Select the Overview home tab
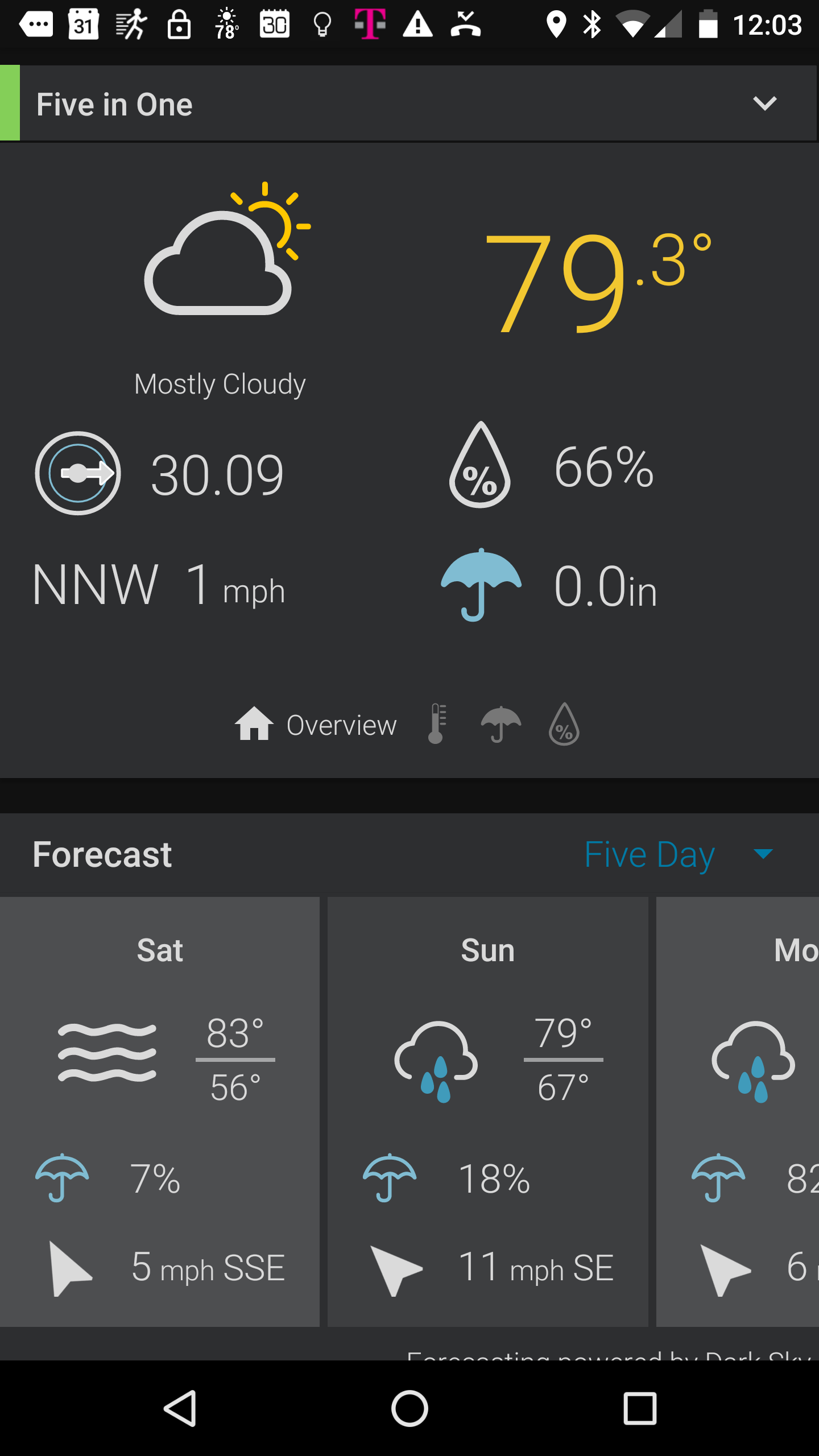This screenshot has width=819, height=1456. coord(316,725)
